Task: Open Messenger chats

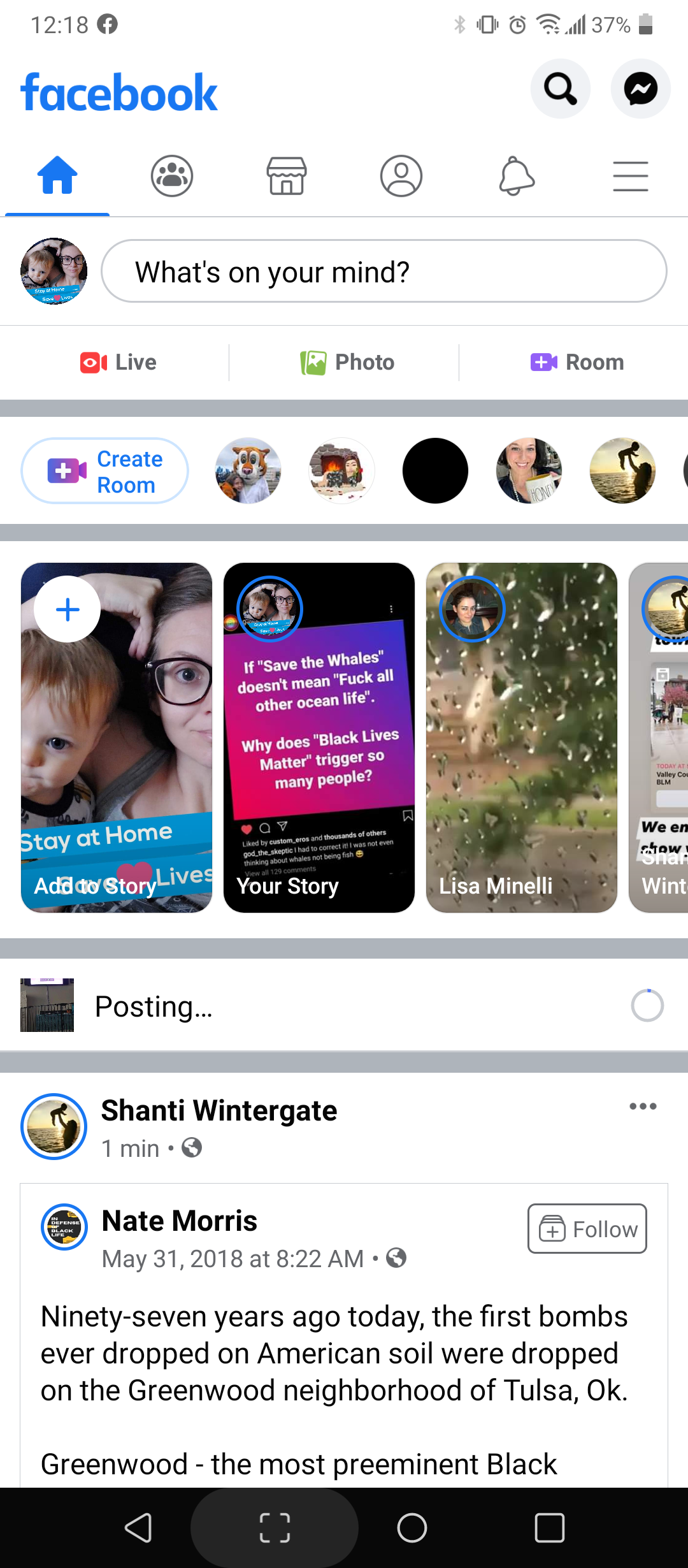Action: pyautogui.click(x=640, y=89)
